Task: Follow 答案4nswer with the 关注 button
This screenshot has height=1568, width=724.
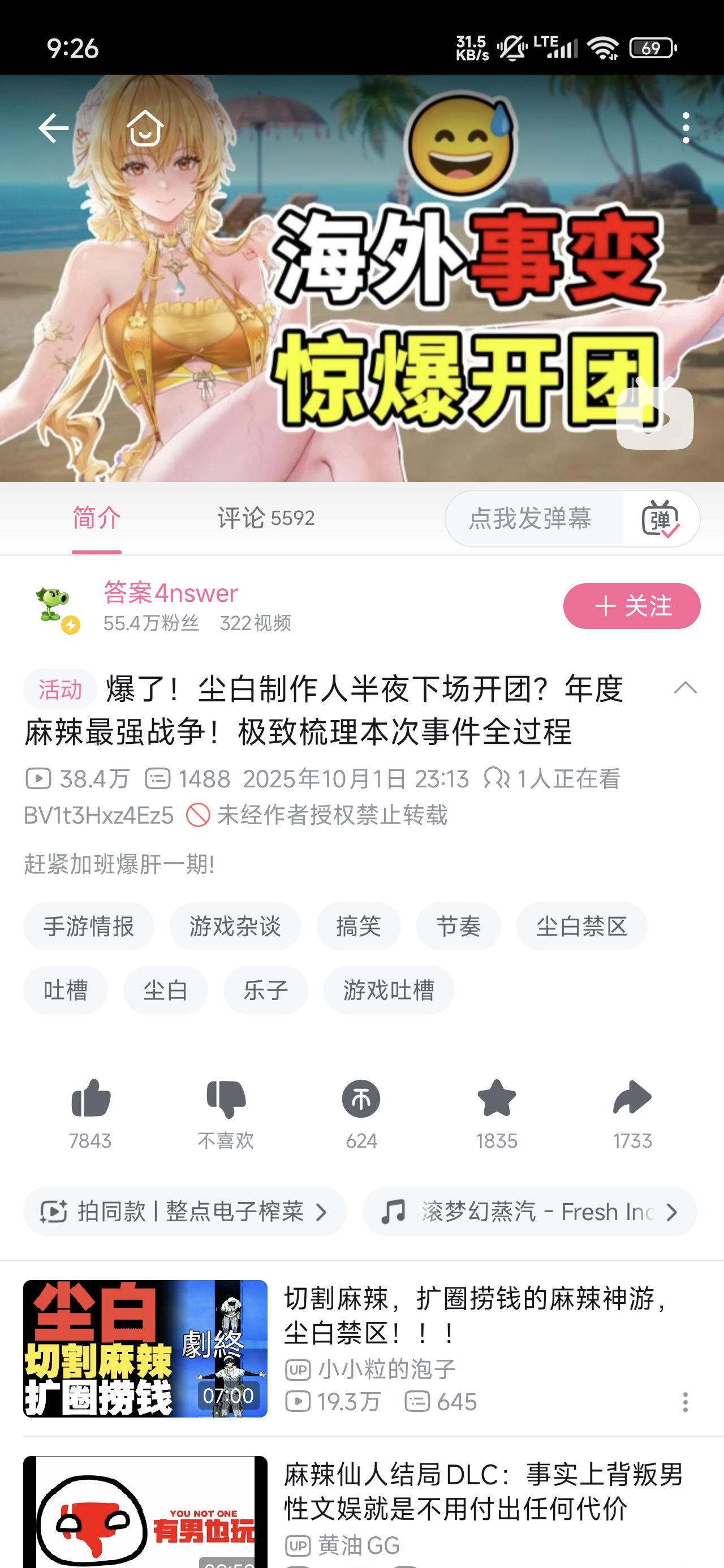Action: tap(631, 606)
